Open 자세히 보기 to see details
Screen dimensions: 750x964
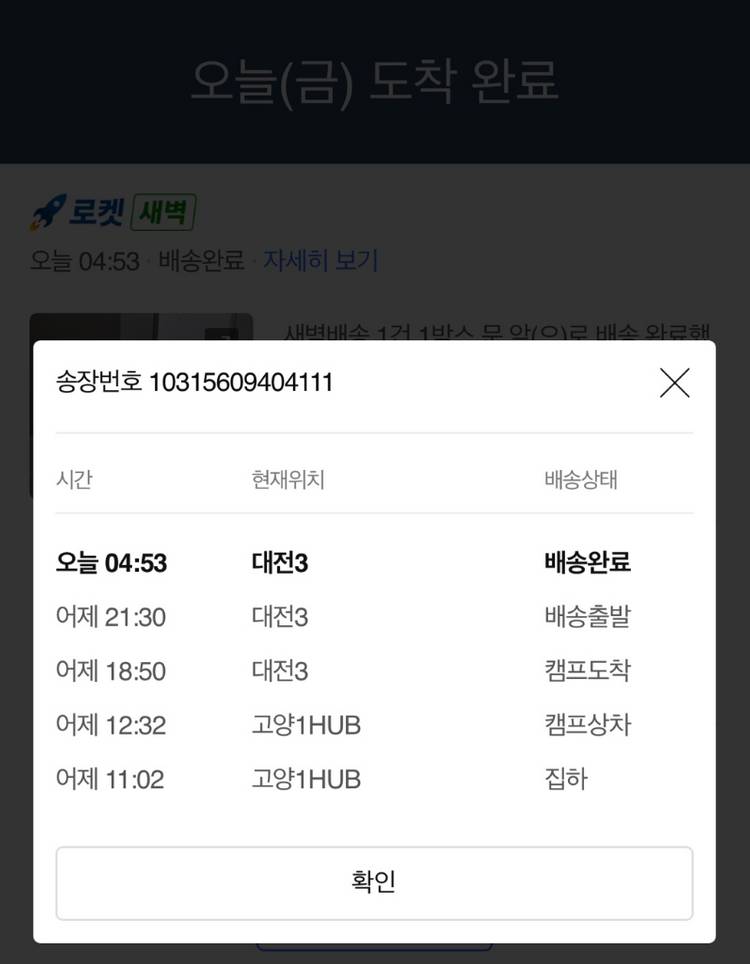point(322,259)
